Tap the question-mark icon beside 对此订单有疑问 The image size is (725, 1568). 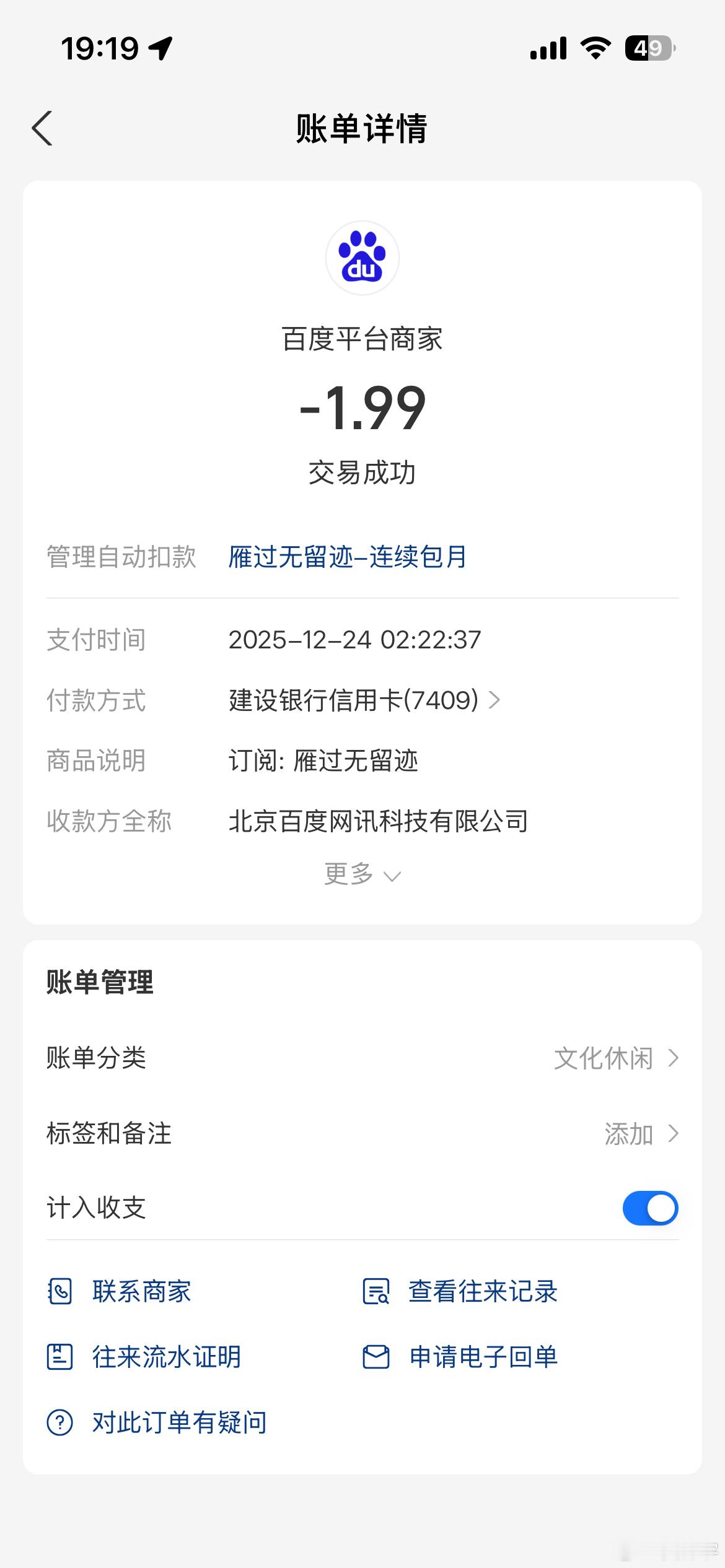pos(59,1422)
